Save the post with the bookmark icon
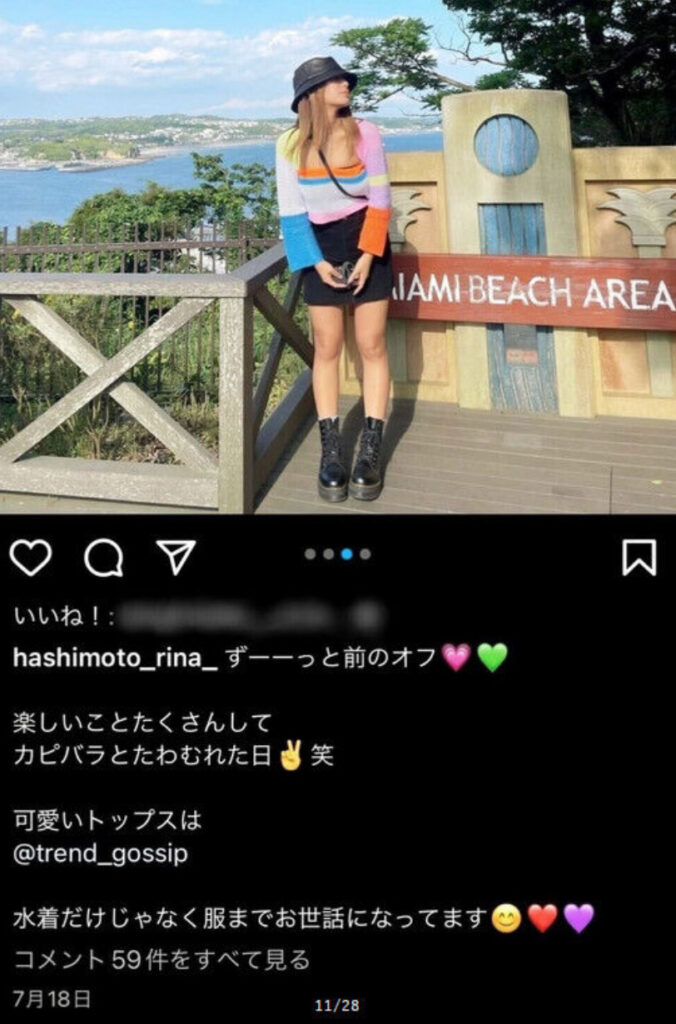The image size is (676, 1024). pyautogui.click(x=639, y=557)
